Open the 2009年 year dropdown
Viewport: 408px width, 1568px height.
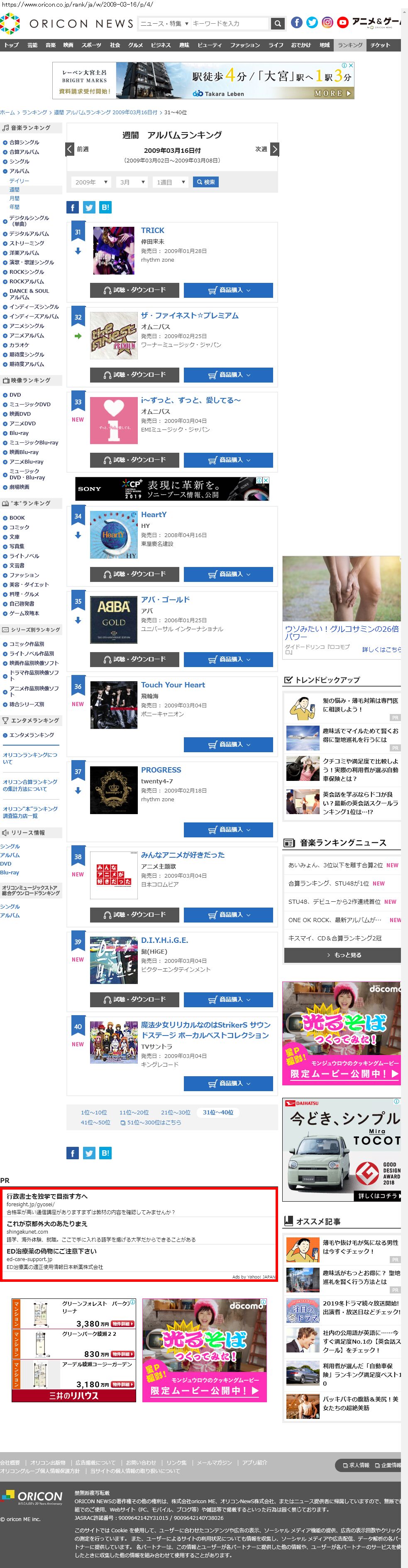point(91,182)
